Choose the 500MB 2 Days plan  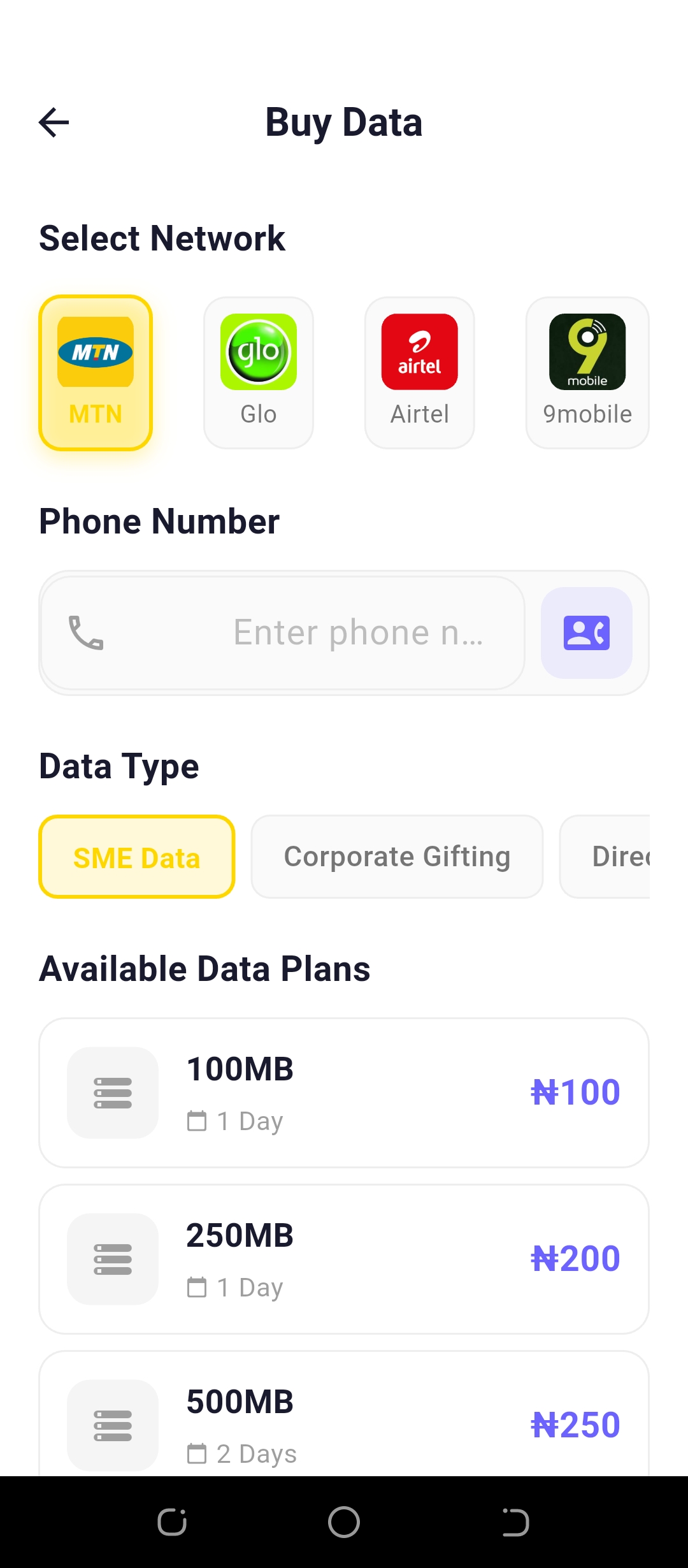point(344,1421)
